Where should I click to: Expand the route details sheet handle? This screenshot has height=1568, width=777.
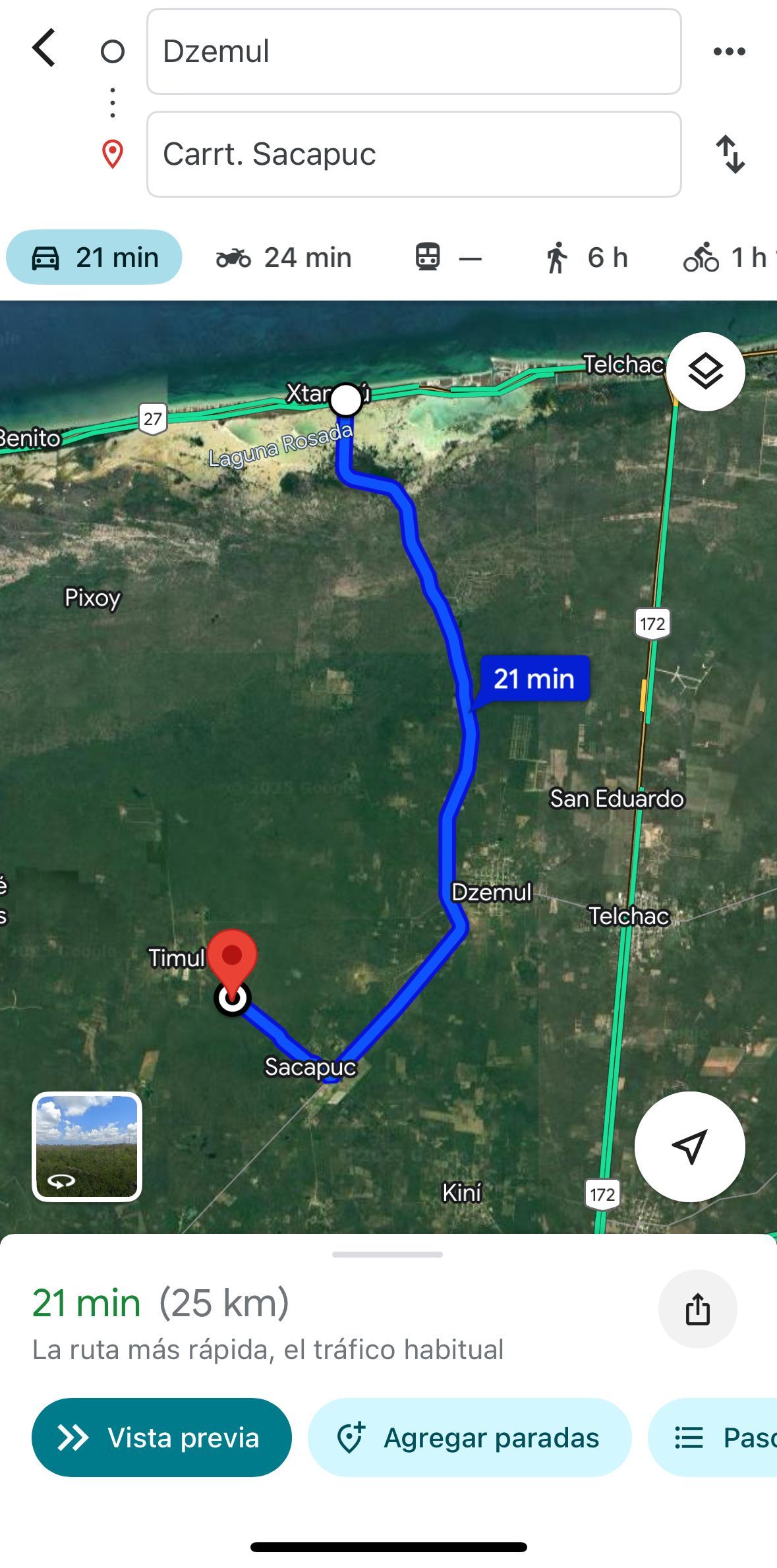[388, 1254]
